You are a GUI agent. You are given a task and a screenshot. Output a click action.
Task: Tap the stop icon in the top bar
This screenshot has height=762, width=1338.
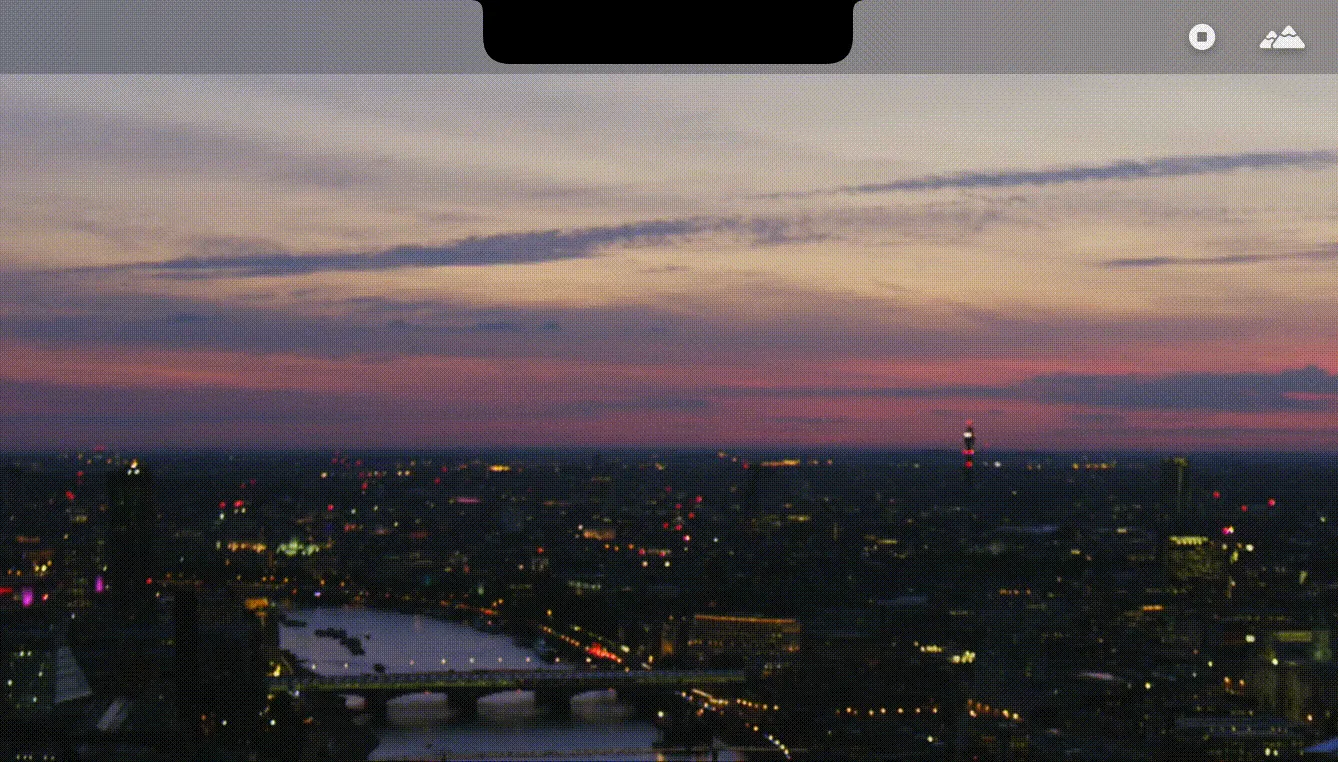(x=1201, y=38)
